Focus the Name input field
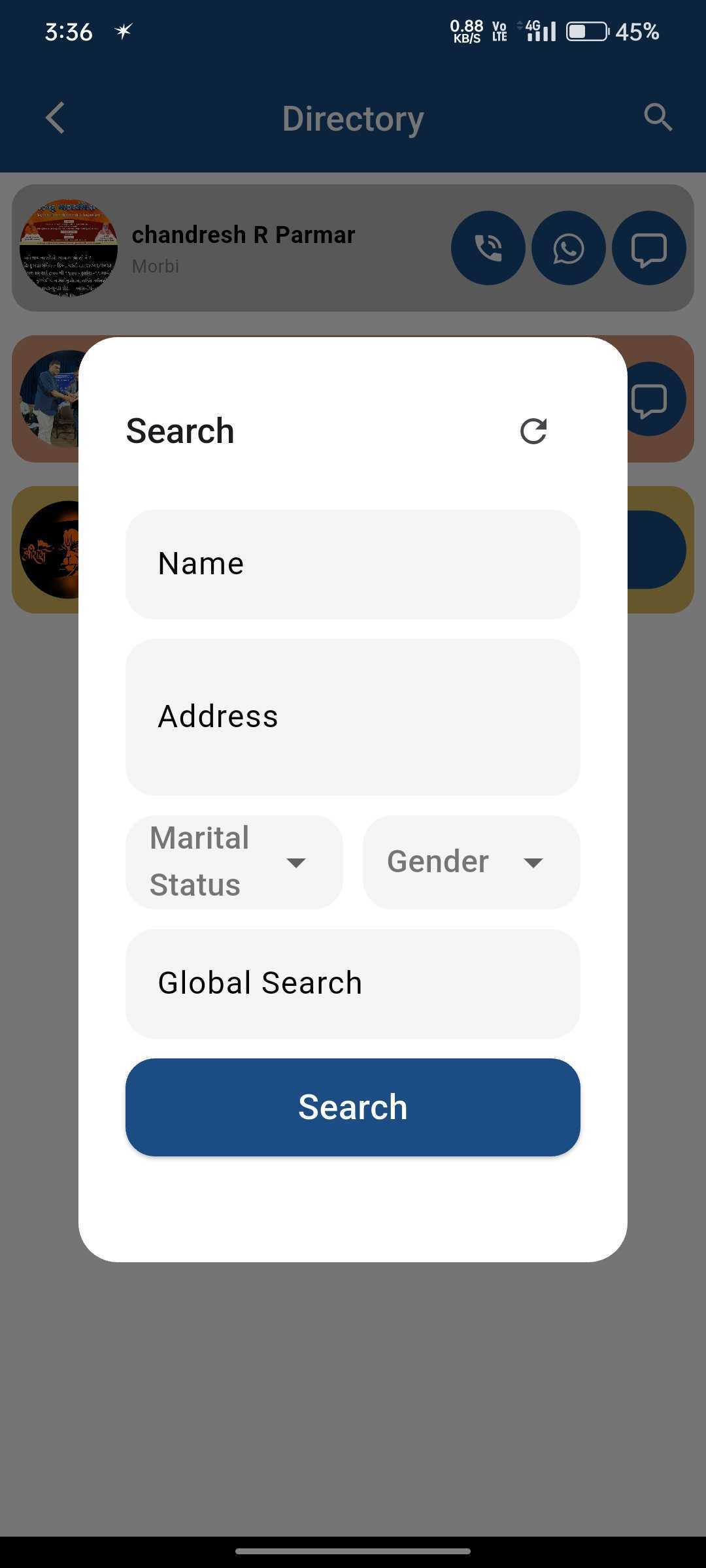Screen dimensions: 706x1568 coord(353,563)
